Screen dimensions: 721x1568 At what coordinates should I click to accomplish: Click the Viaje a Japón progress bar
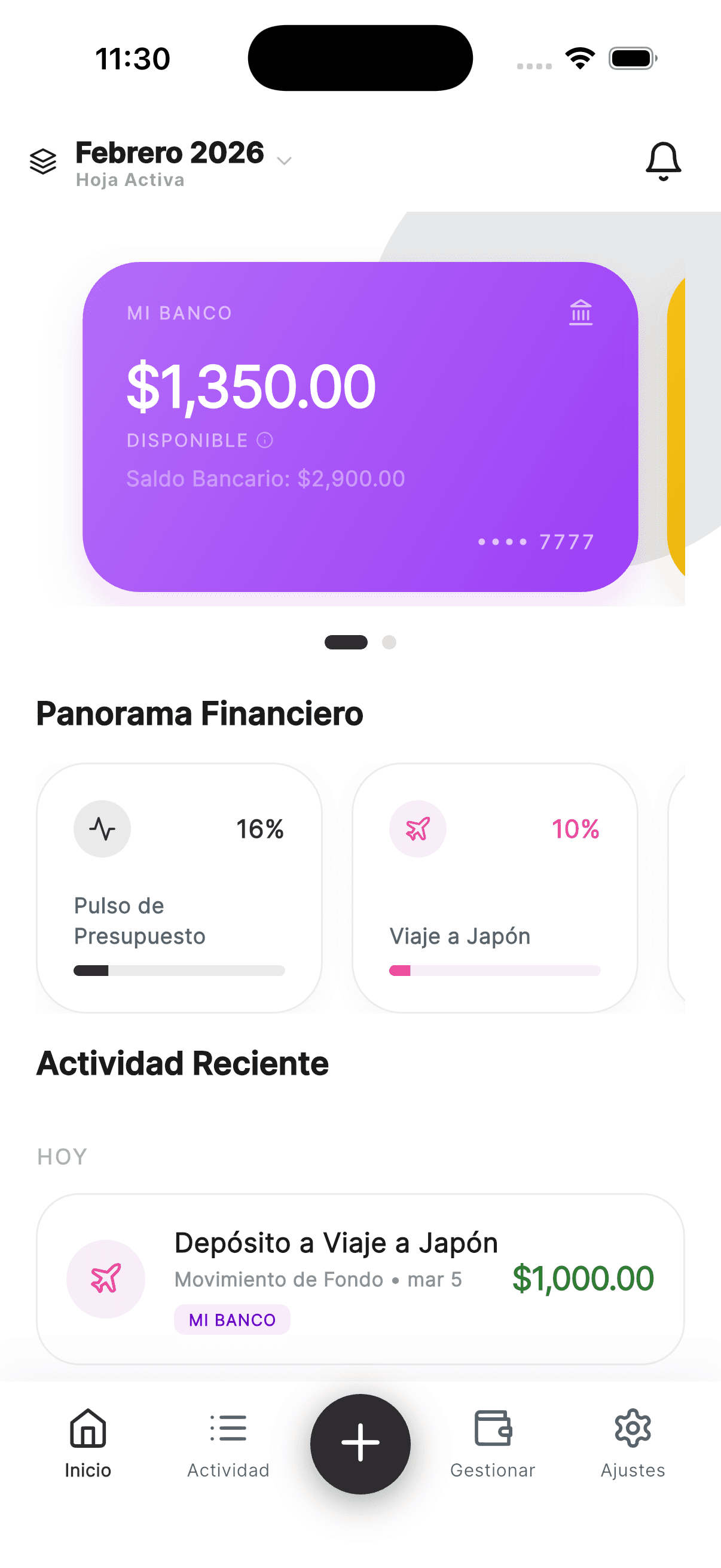click(x=494, y=971)
